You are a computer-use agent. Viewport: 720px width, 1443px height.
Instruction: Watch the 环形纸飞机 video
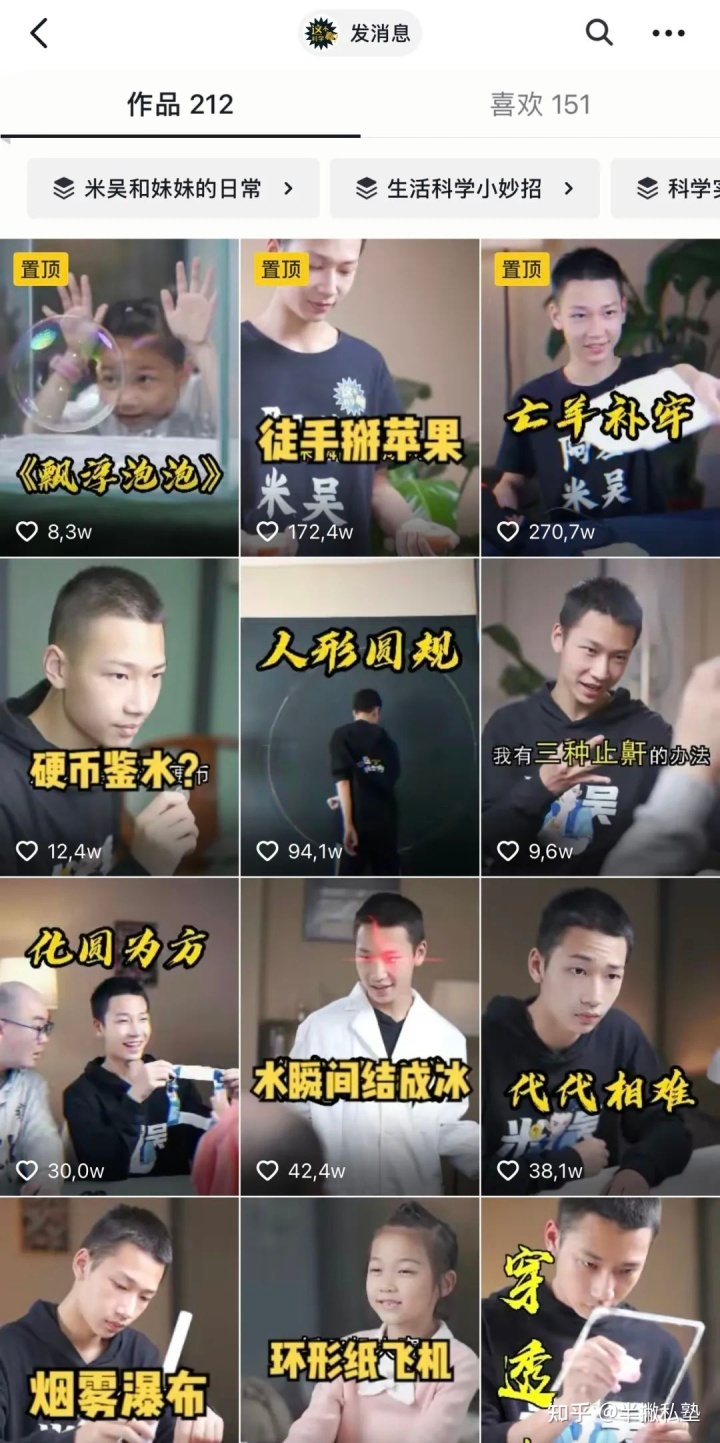tap(360, 1320)
